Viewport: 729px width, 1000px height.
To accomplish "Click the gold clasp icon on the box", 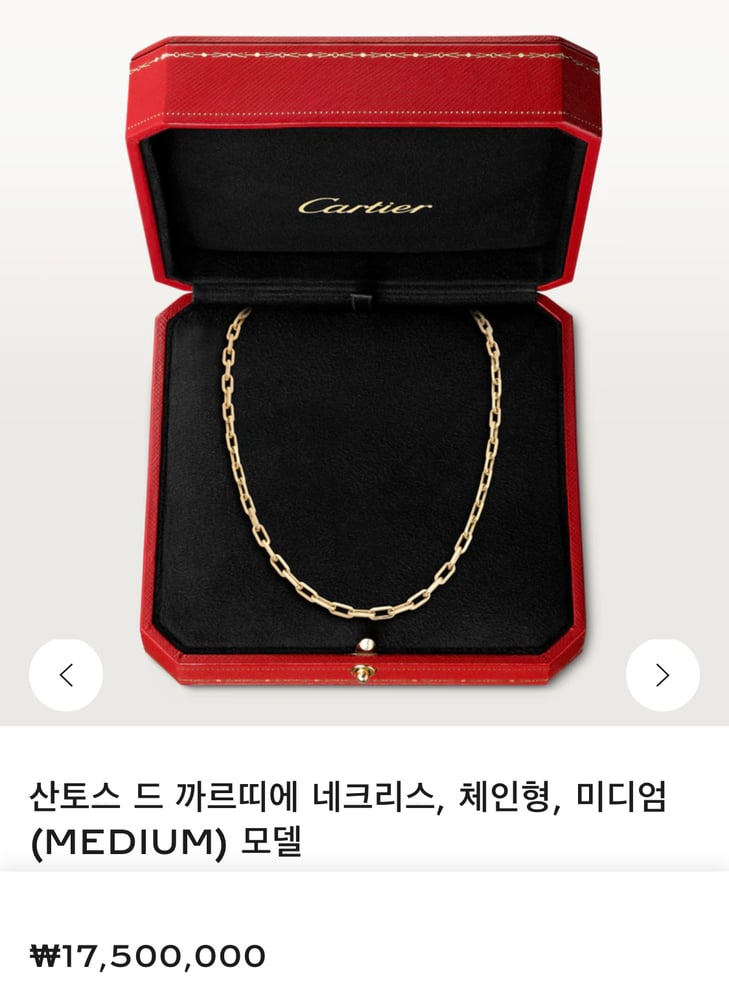I will [x=364, y=670].
